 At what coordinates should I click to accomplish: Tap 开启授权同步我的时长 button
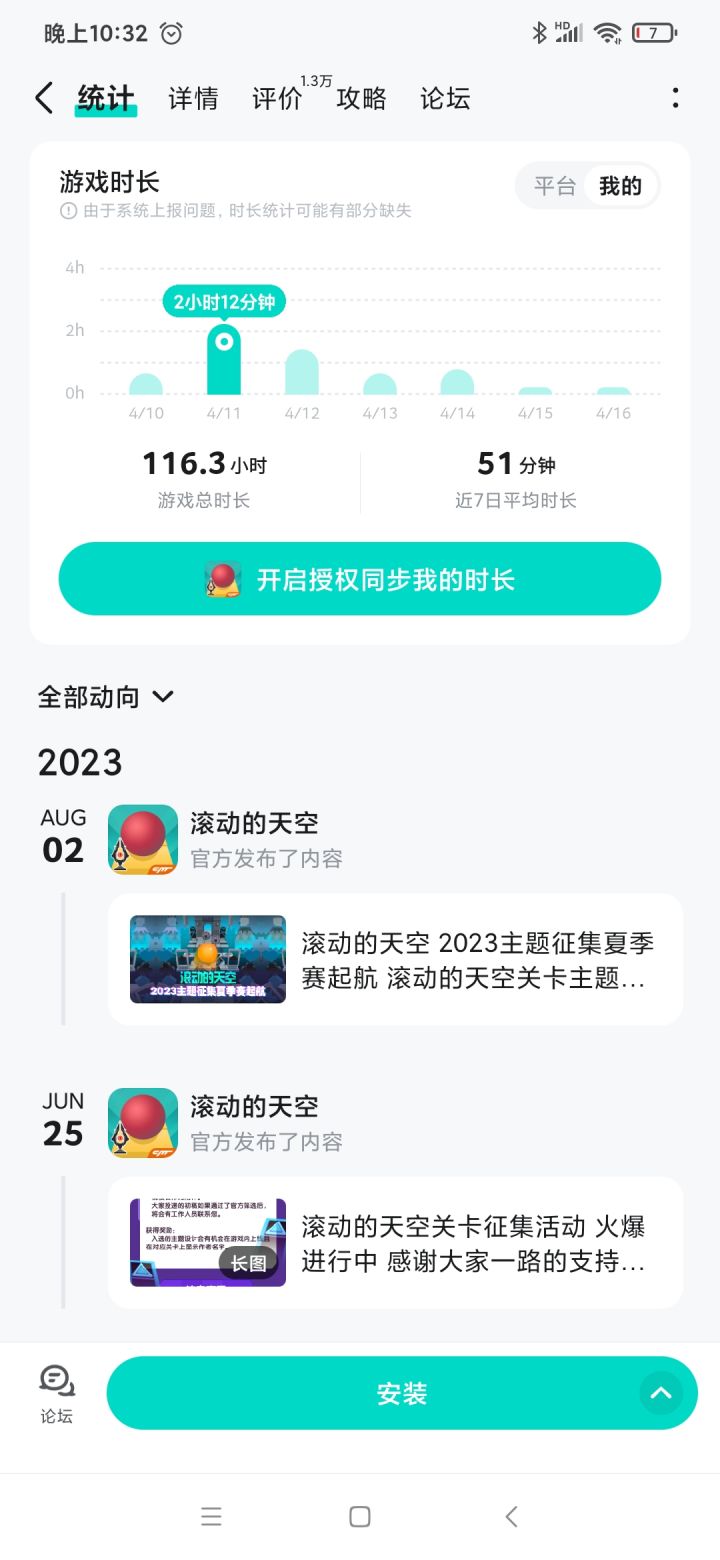point(360,579)
